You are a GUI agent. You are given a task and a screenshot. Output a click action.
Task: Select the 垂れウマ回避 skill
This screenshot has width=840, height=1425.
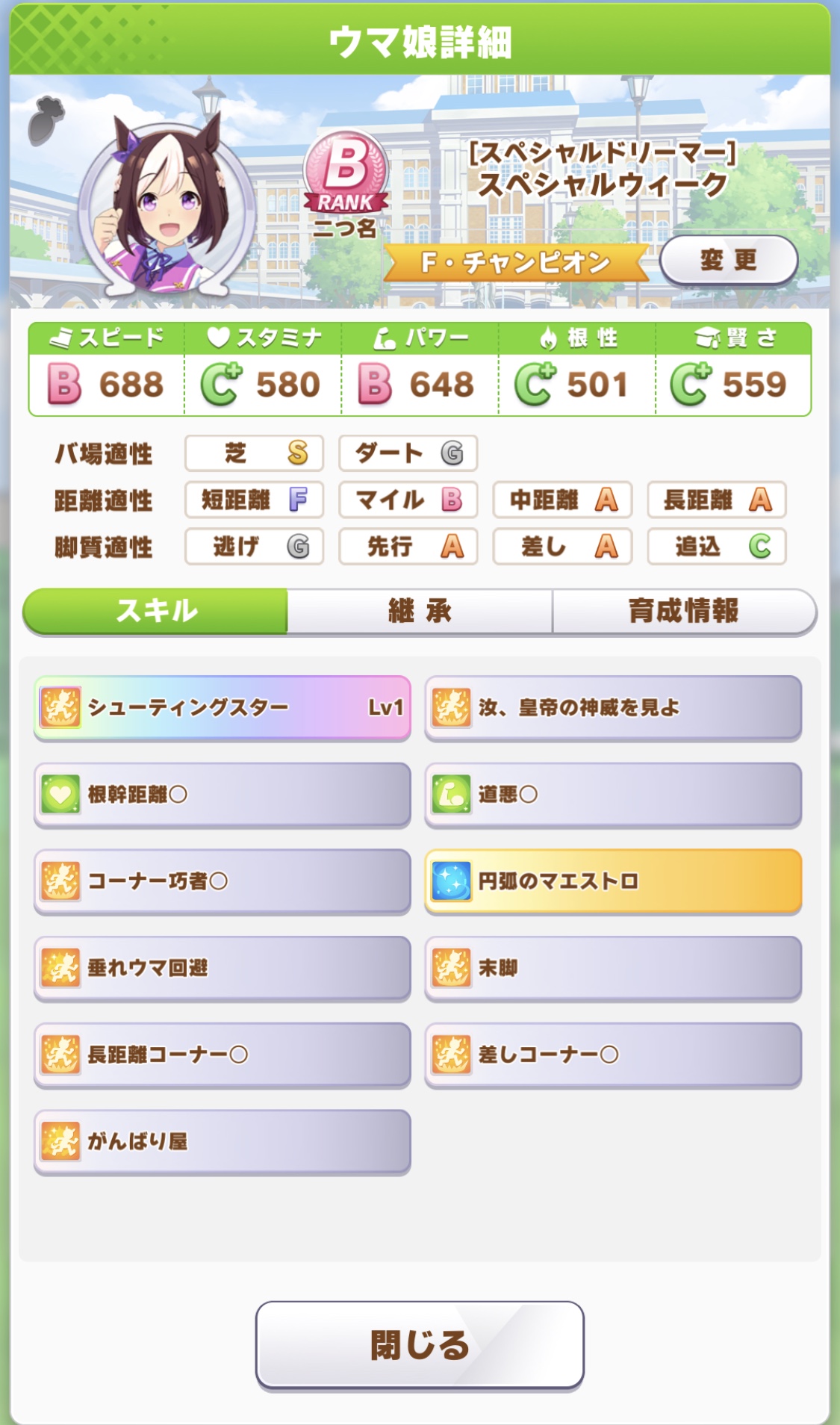coord(223,968)
